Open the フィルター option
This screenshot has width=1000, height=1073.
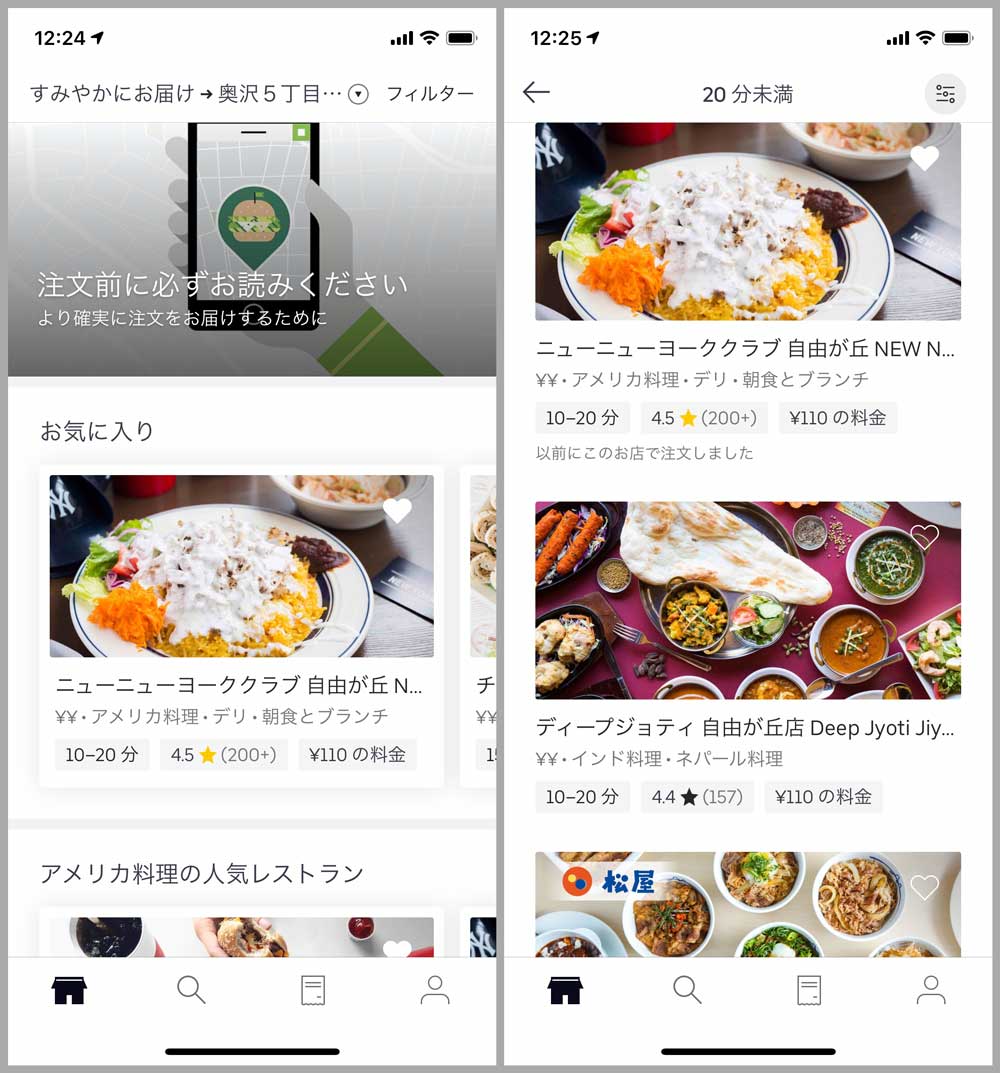[x=430, y=94]
